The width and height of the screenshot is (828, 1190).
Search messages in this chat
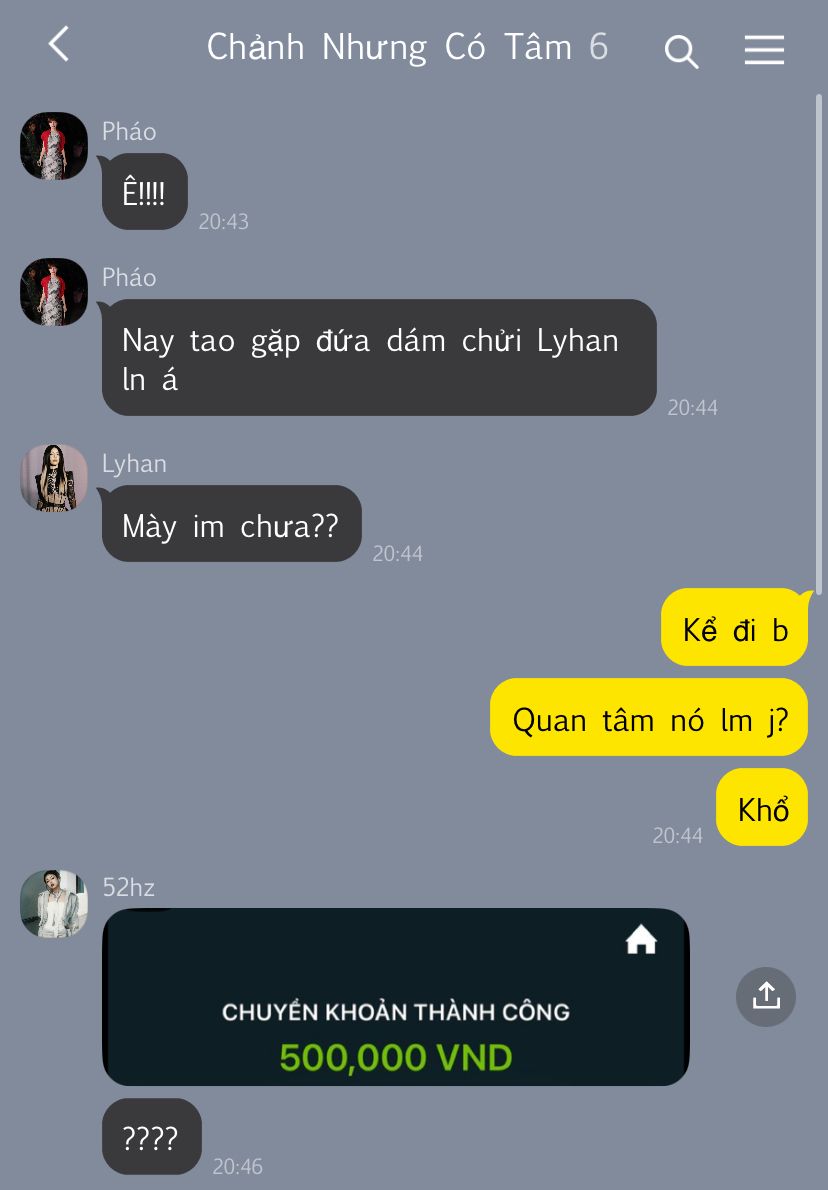click(x=681, y=50)
